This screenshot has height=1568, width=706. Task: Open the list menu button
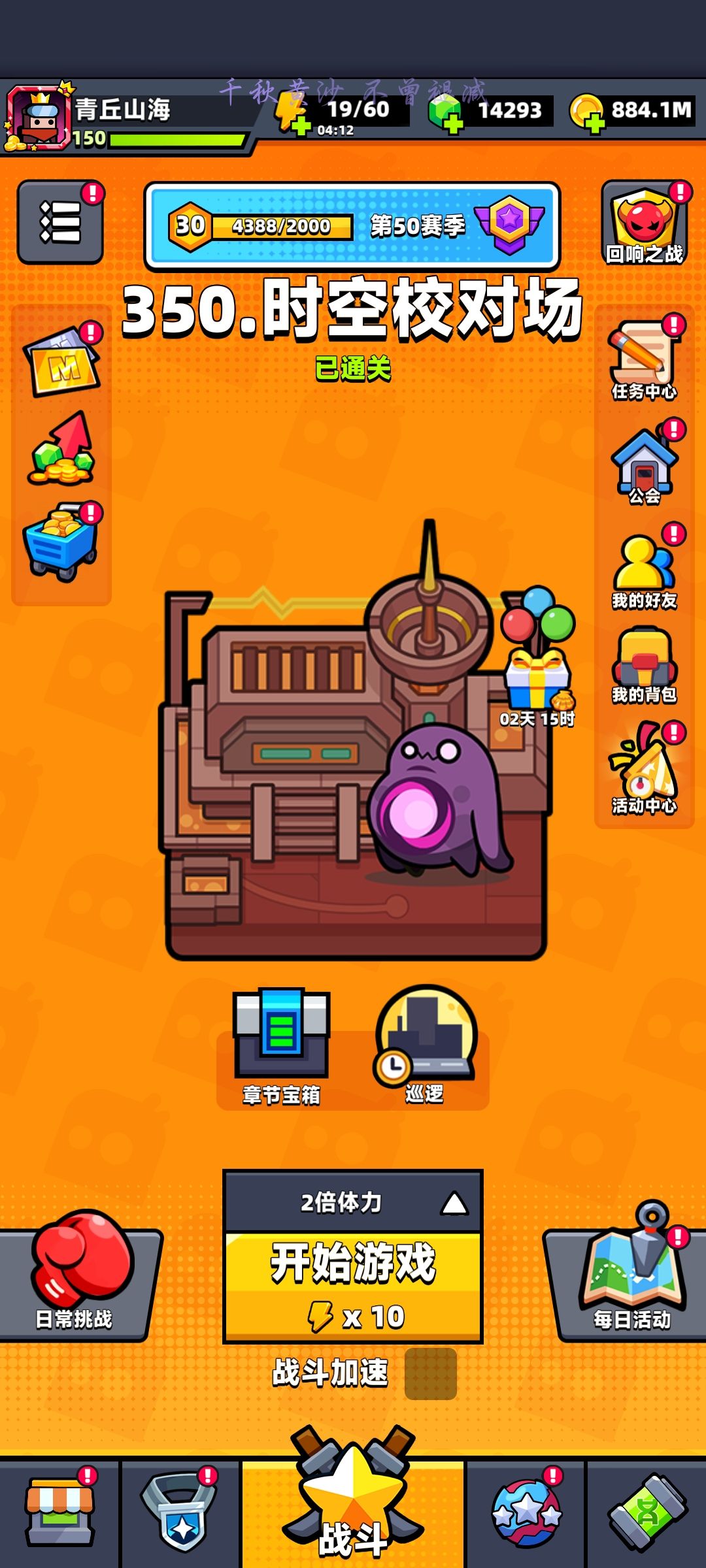(x=60, y=222)
